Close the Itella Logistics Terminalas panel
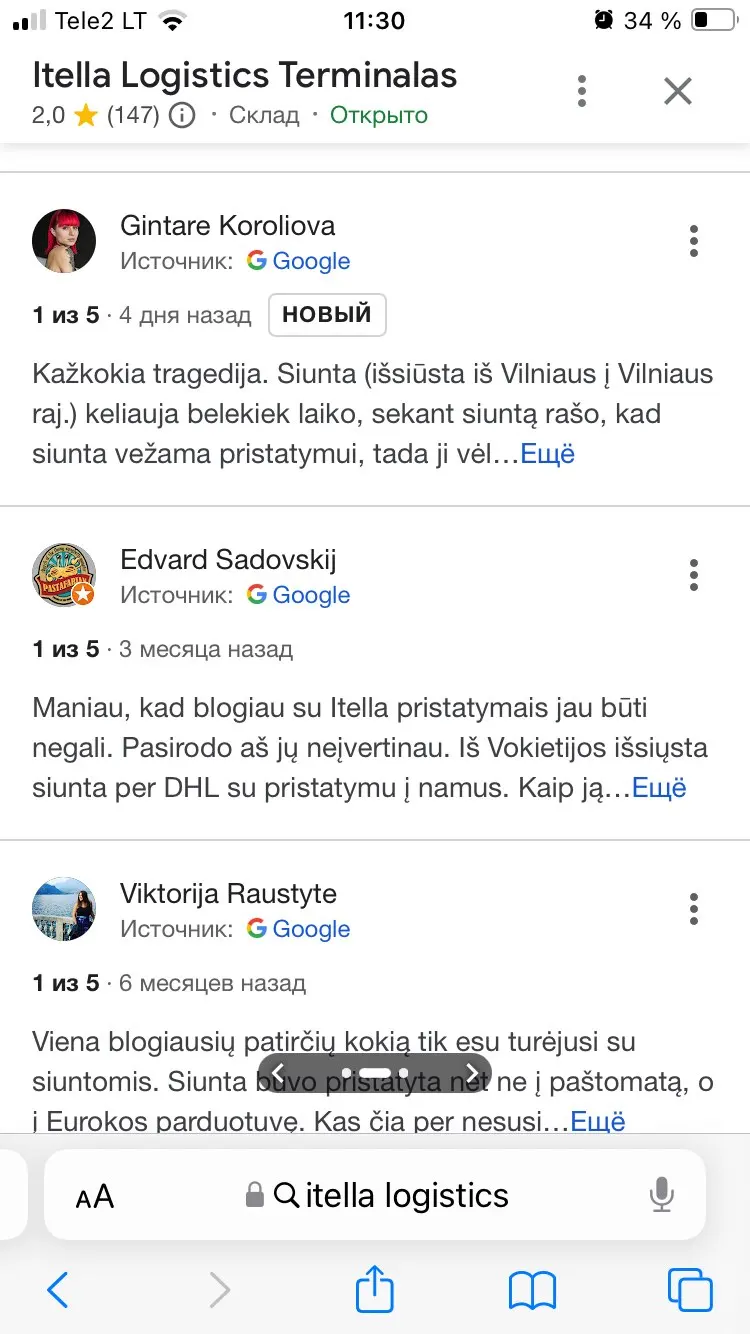Image resolution: width=750 pixels, height=1334 pixels. 678,92
